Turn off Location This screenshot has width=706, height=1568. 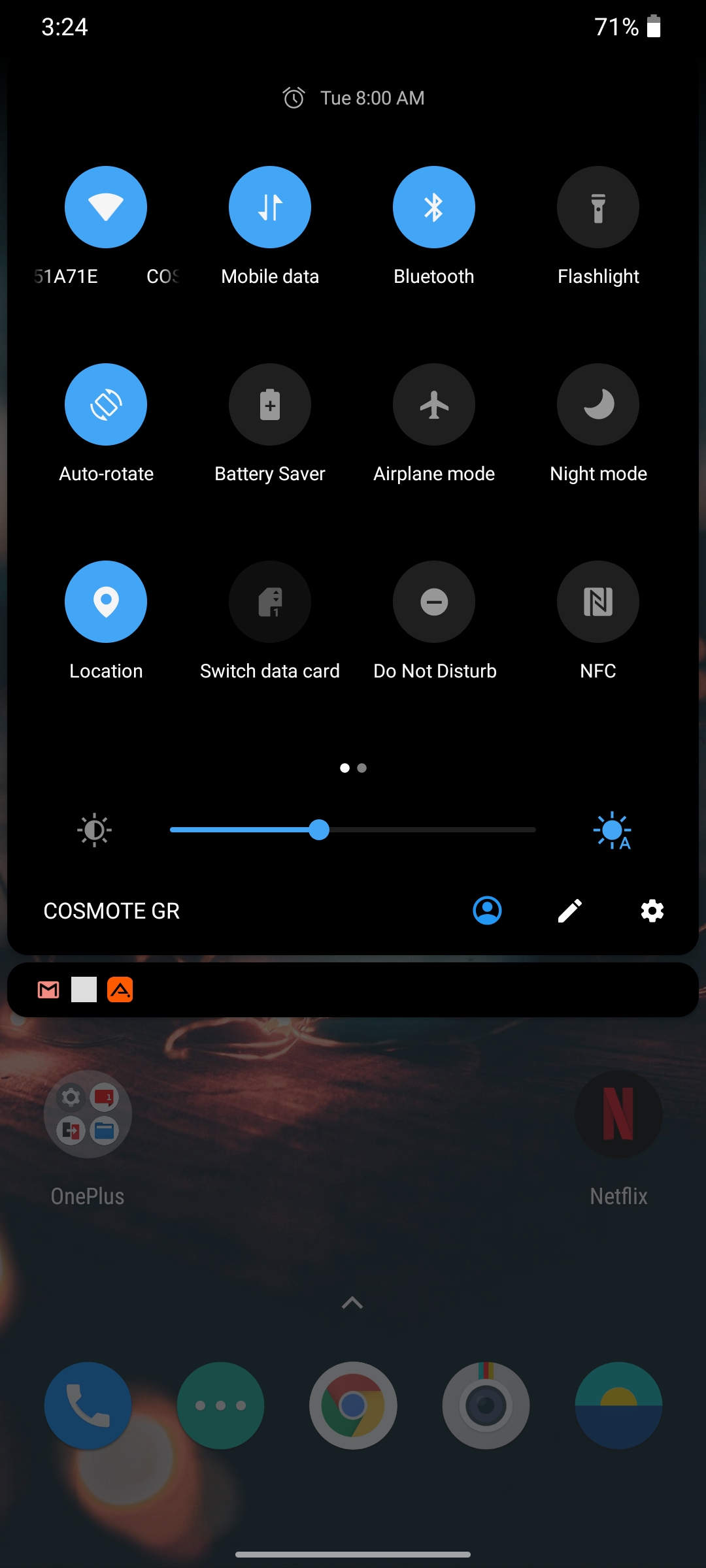click(x=106, y=602)
